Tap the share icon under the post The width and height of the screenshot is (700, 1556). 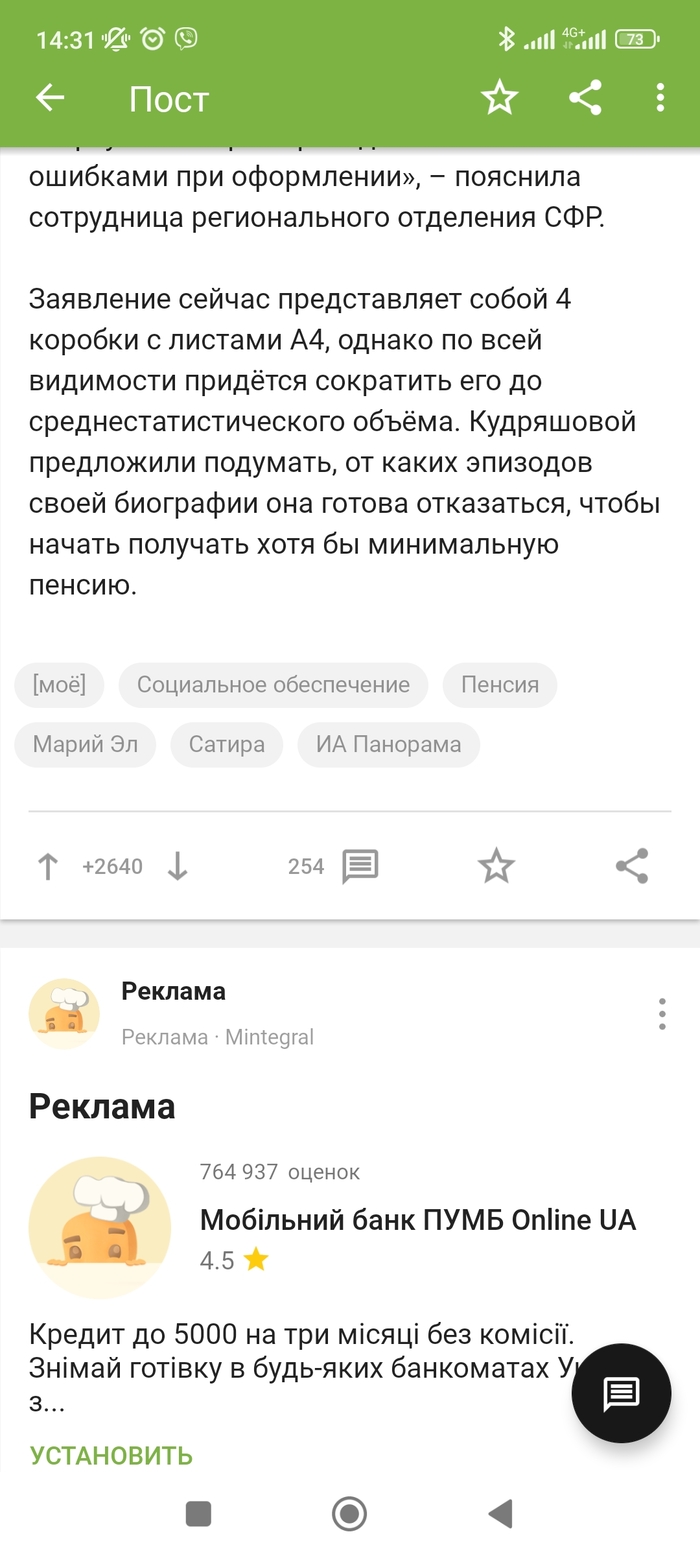tap(632, 866)
